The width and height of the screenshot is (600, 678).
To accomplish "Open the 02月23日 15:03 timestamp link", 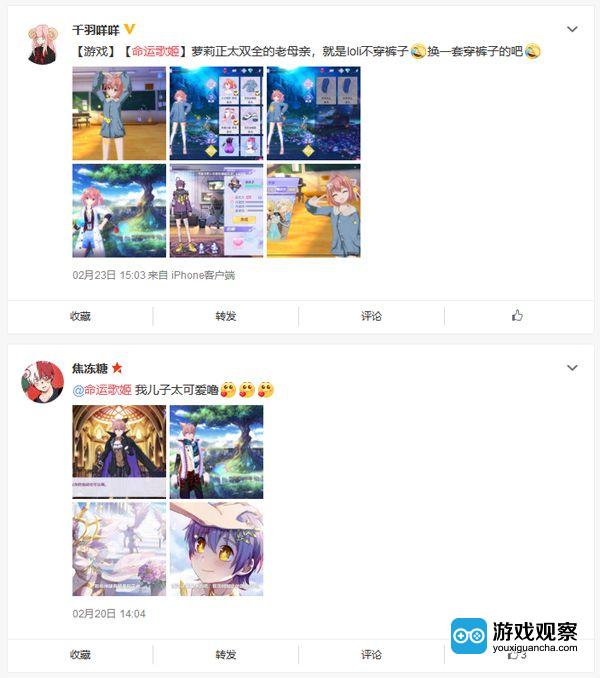I will pyautogui.click(x=109, y=275).
